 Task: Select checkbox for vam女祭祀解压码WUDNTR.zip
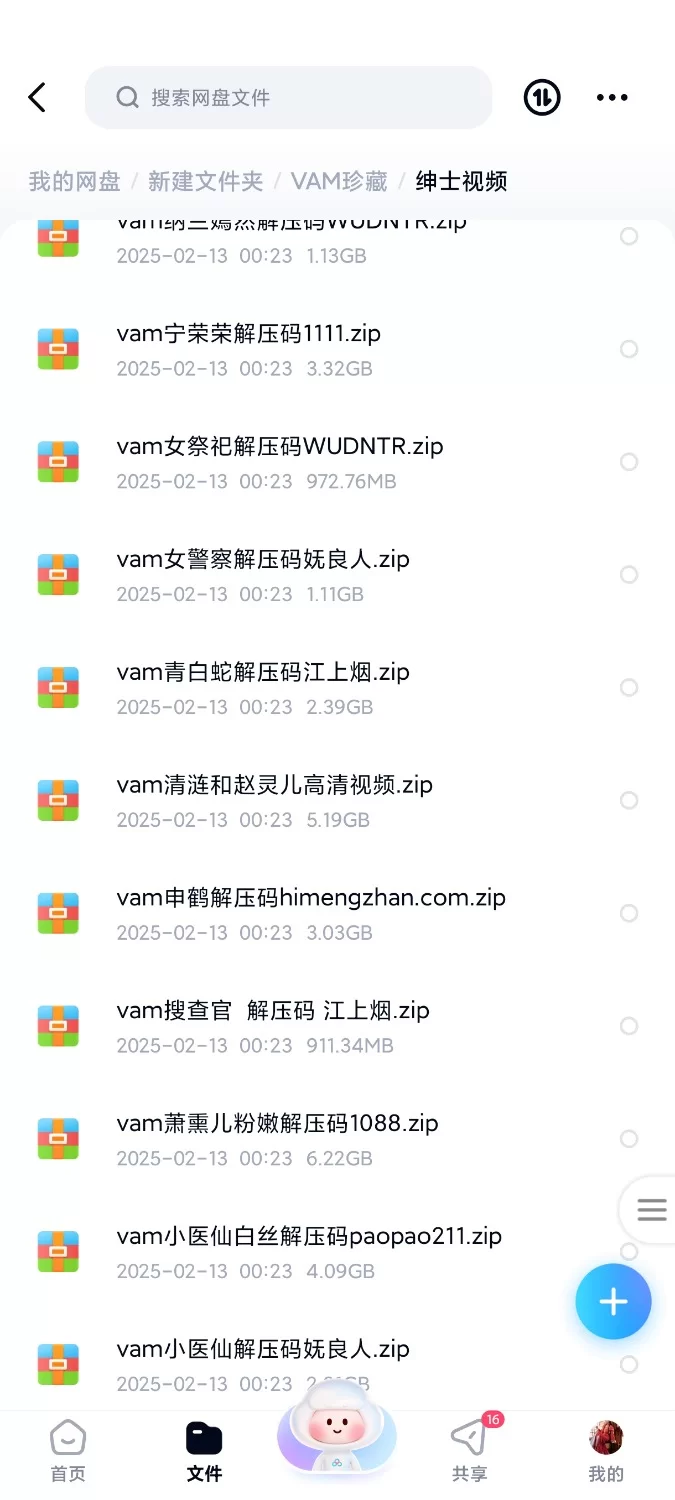629,462
